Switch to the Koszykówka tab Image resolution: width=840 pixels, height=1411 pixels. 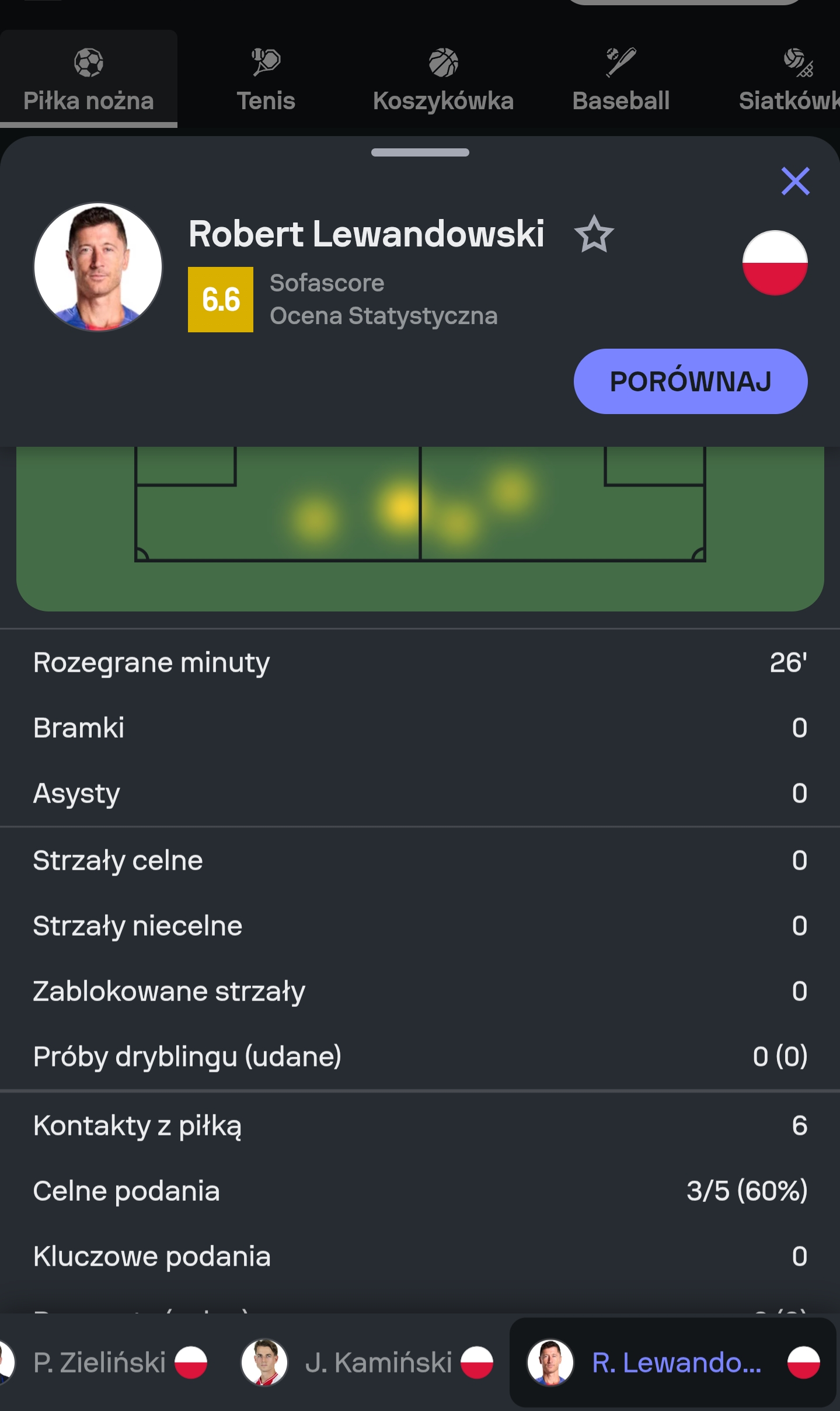coord(443,79)
